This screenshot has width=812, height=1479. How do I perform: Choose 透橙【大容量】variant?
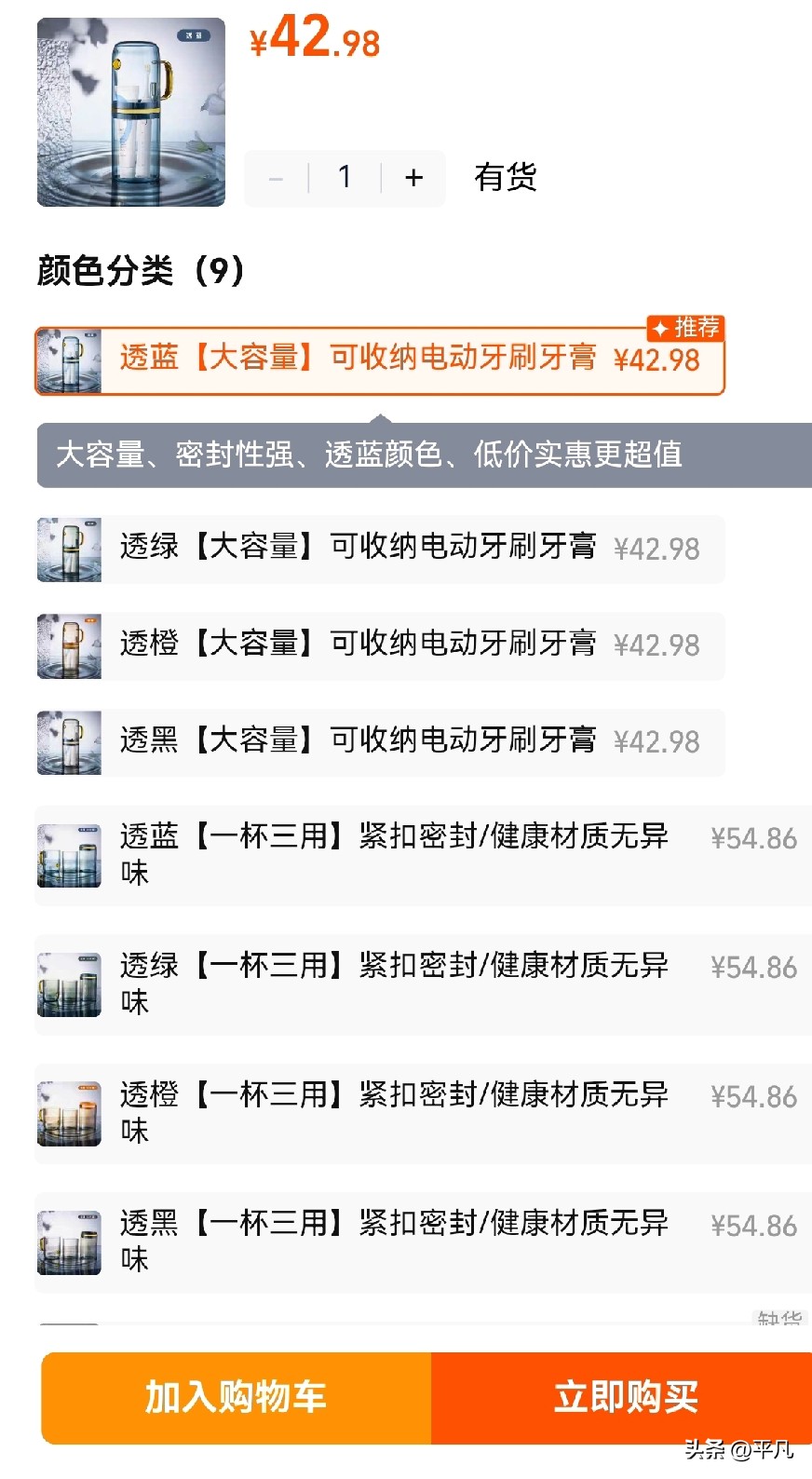[379, 645]
